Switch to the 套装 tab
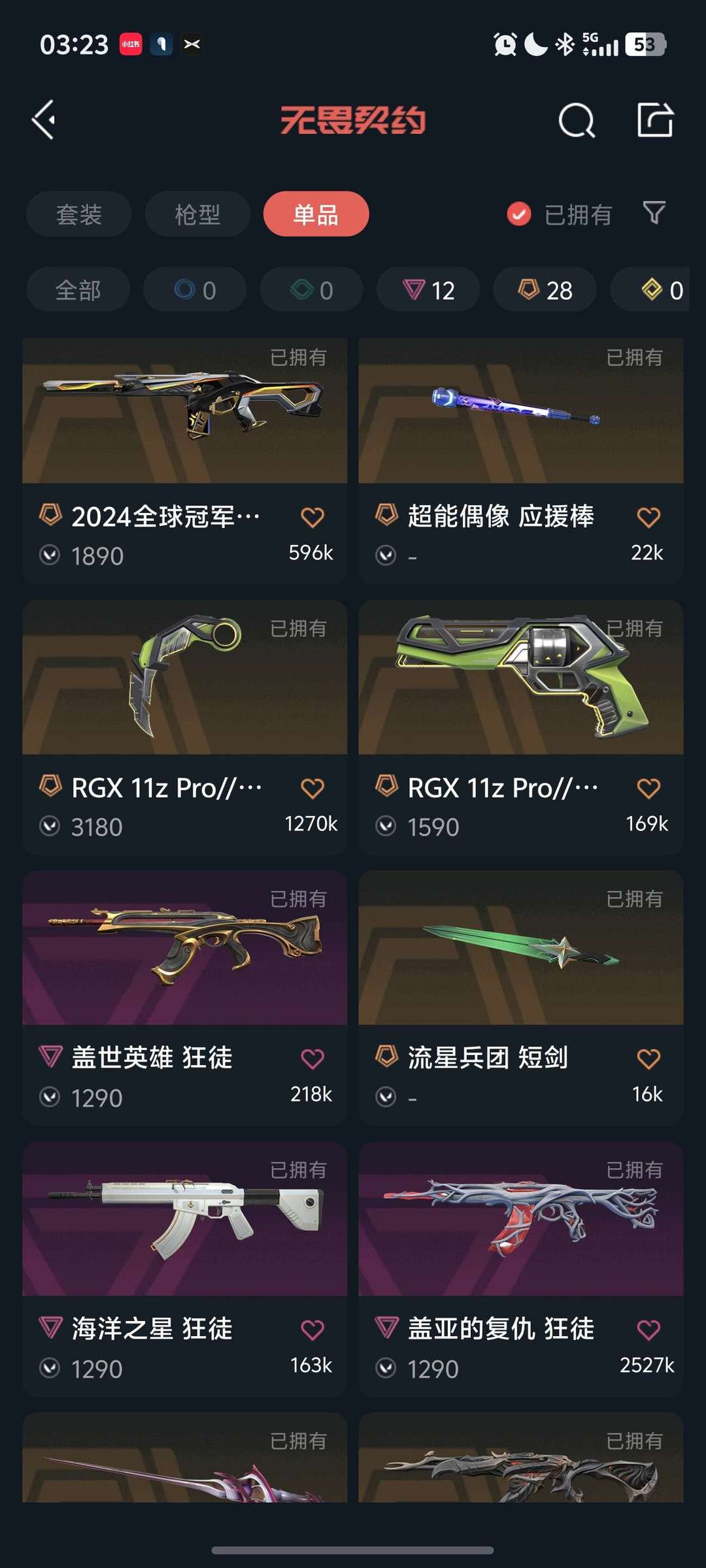 tap(78, 214)
